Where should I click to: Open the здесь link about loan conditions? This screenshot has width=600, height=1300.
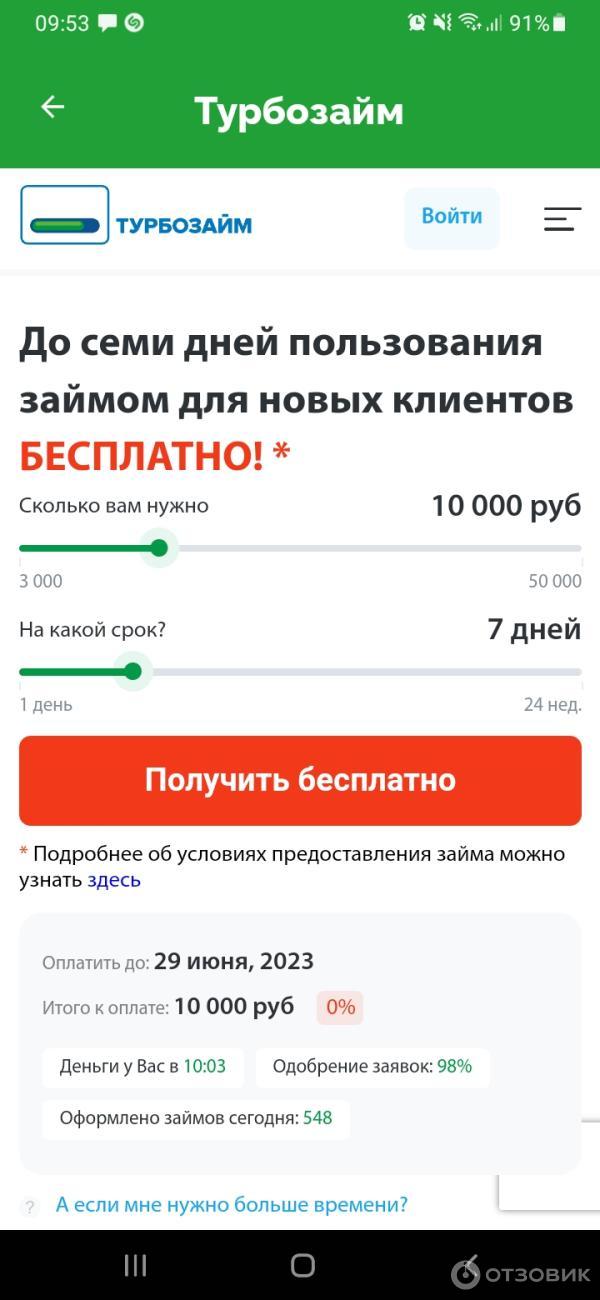click(x=114, y=880)
